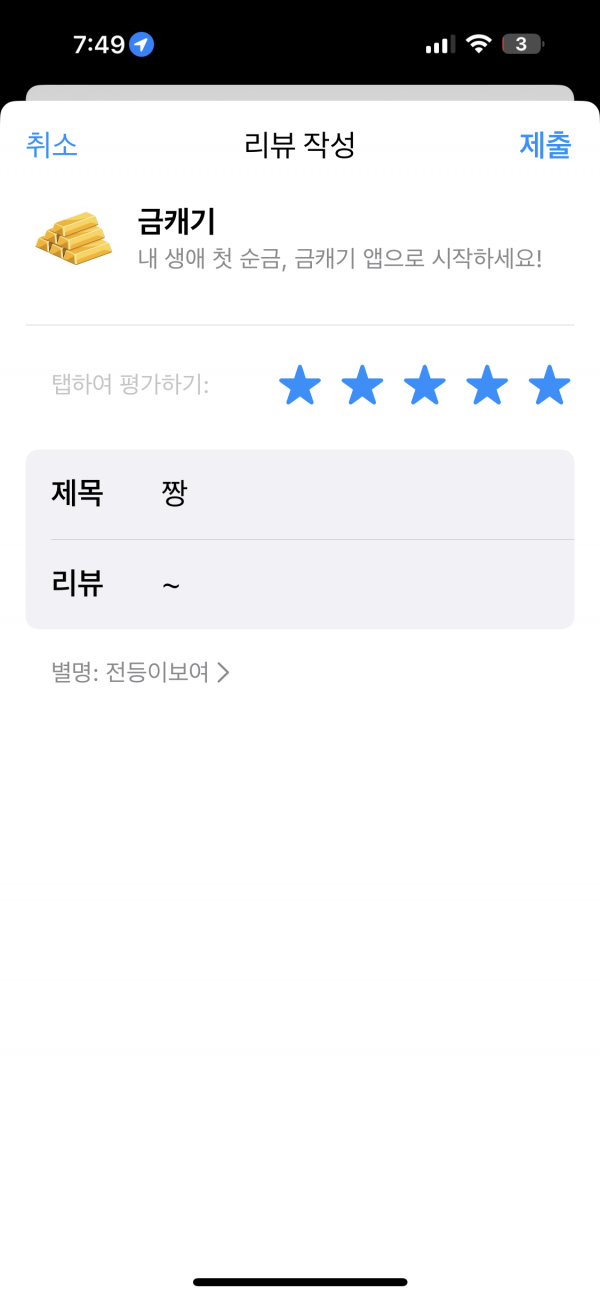This screenshot has width=600, height=1299.
Task: Open nickname setting 별명: 전등이보여
Action: click(140, 672)
